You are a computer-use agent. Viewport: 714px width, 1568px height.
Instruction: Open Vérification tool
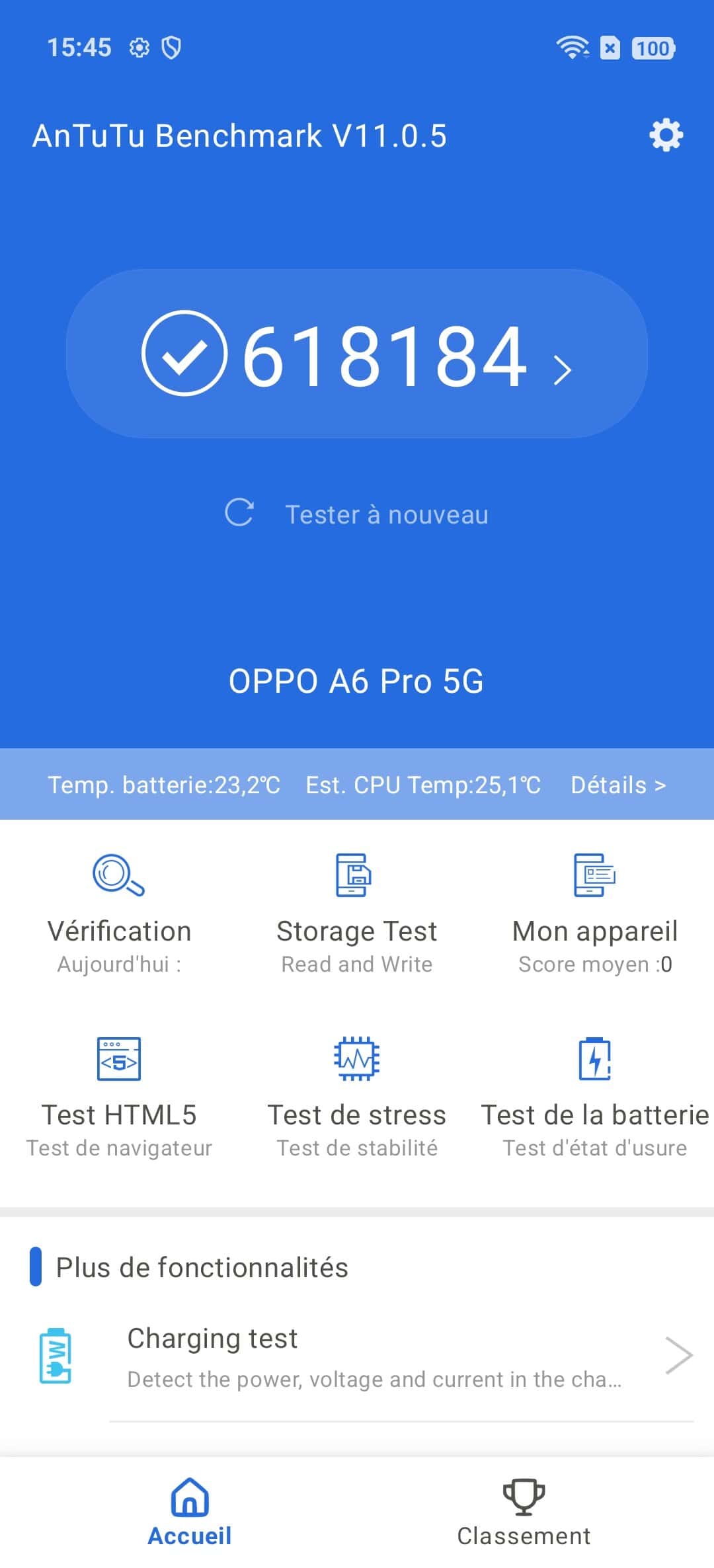click(x=119, y=912)
